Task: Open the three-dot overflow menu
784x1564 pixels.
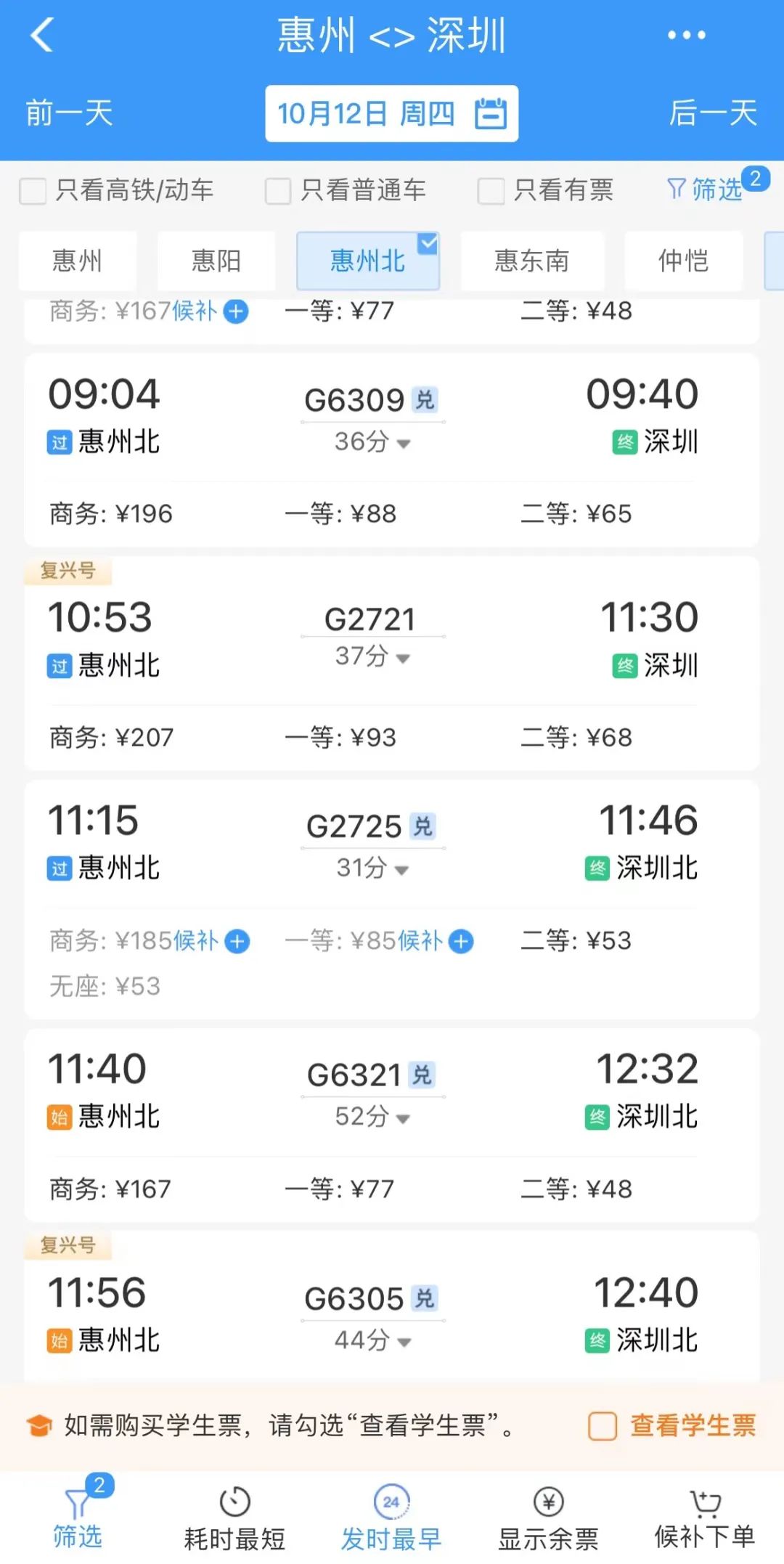Action: [x=686, y=34]
